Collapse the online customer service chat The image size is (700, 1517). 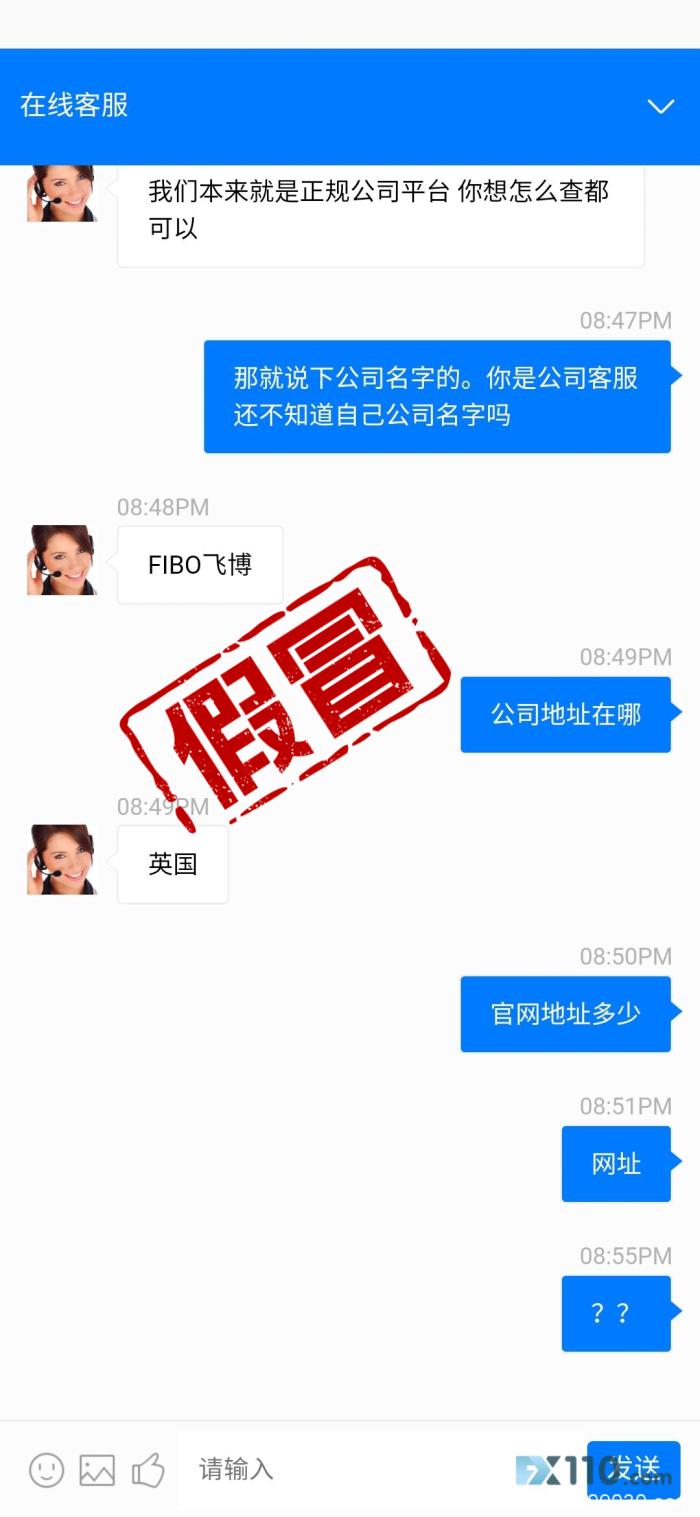(660, 106)
